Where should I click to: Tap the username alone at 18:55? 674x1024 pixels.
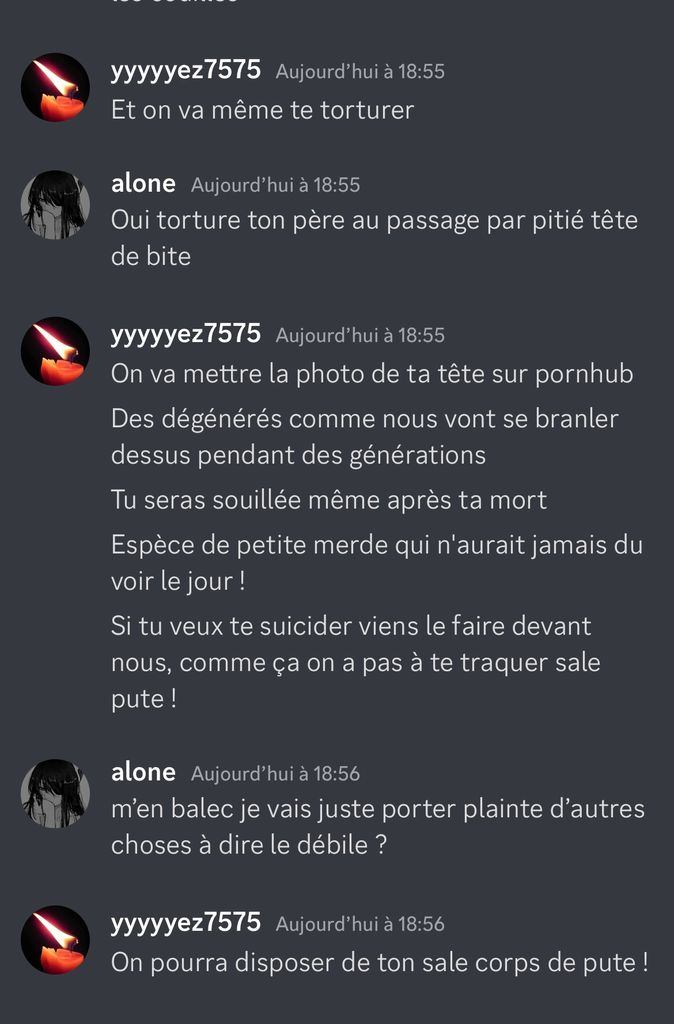[143, 183]
